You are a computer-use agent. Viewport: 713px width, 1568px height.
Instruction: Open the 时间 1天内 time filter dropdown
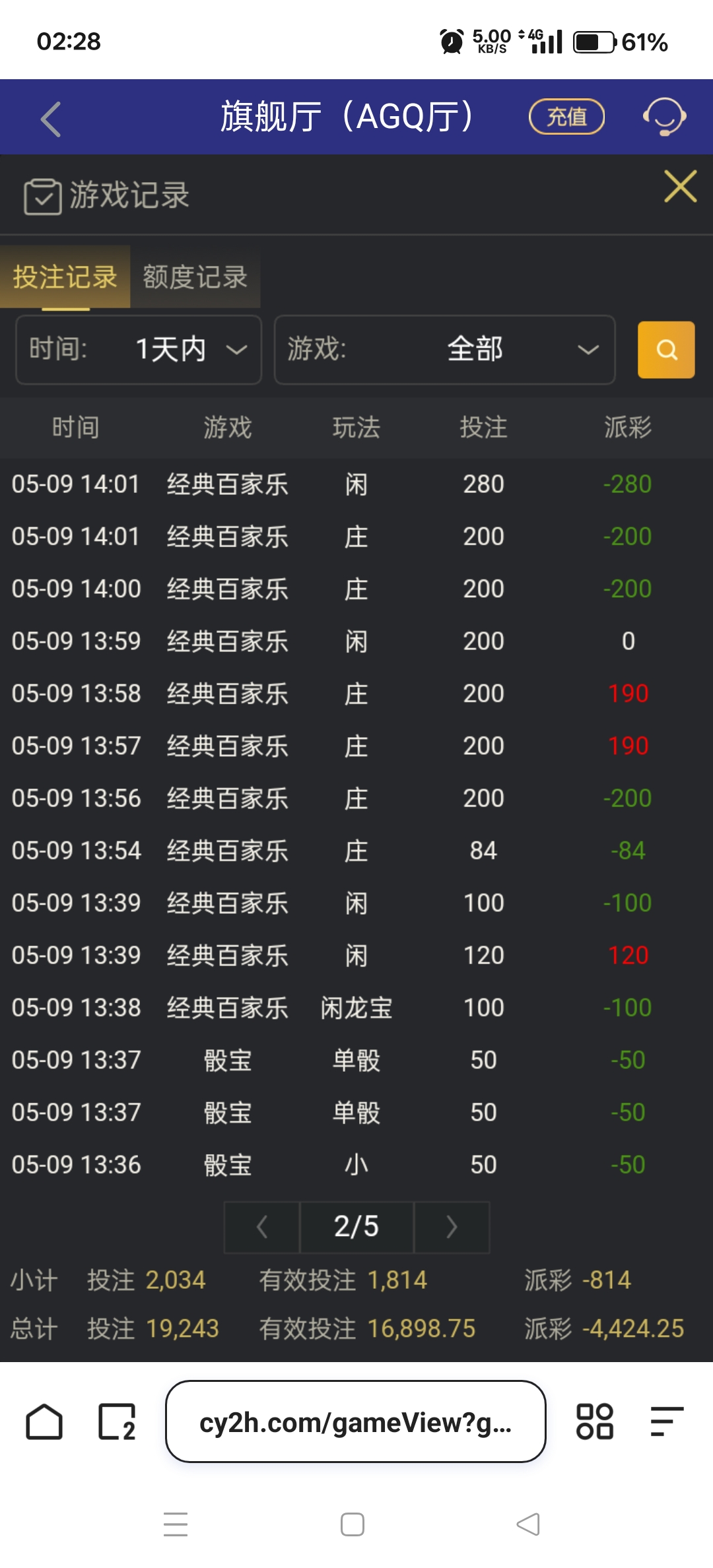[138, 350]
